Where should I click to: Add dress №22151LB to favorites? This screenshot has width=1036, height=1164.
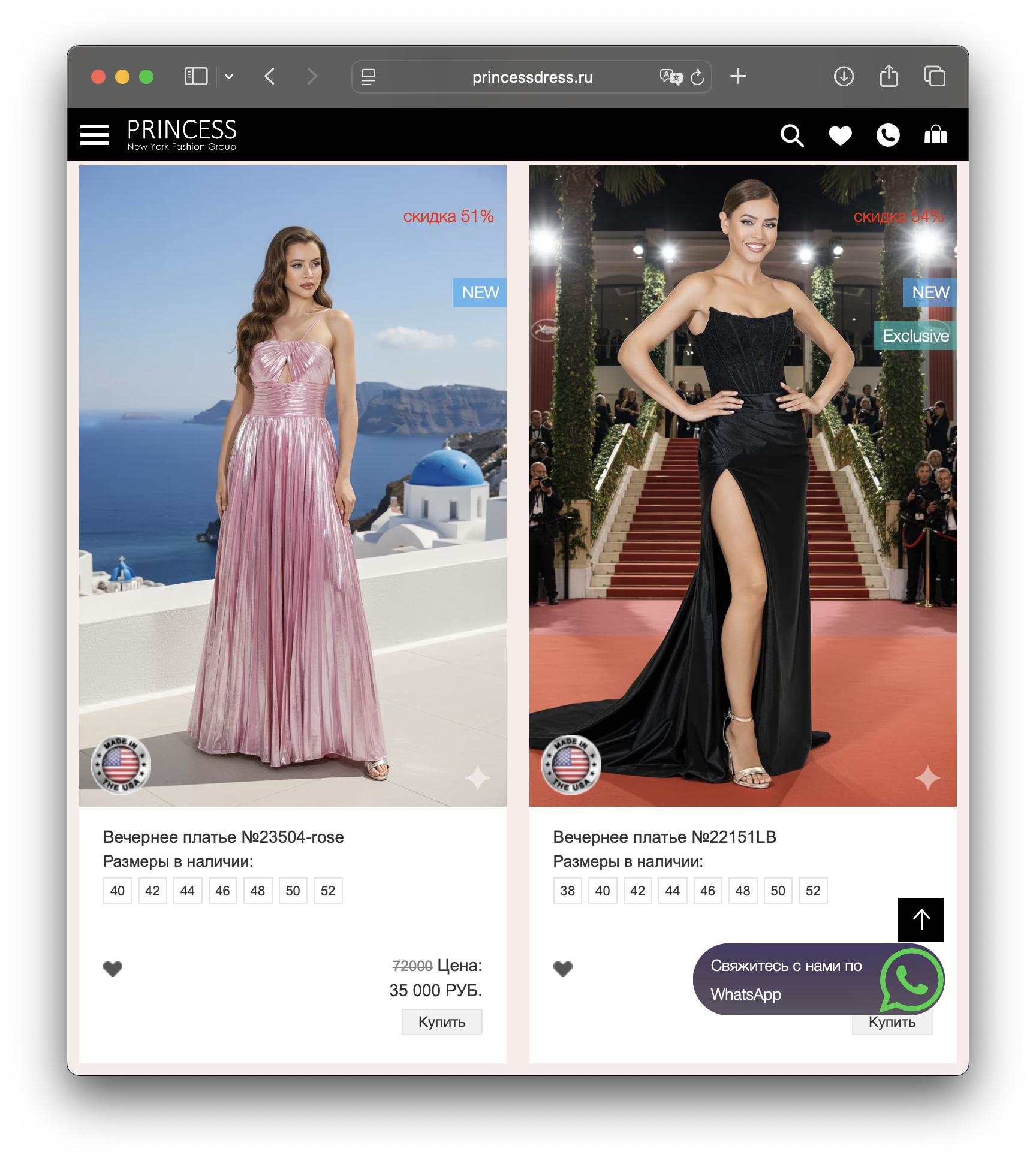[562, 969]
